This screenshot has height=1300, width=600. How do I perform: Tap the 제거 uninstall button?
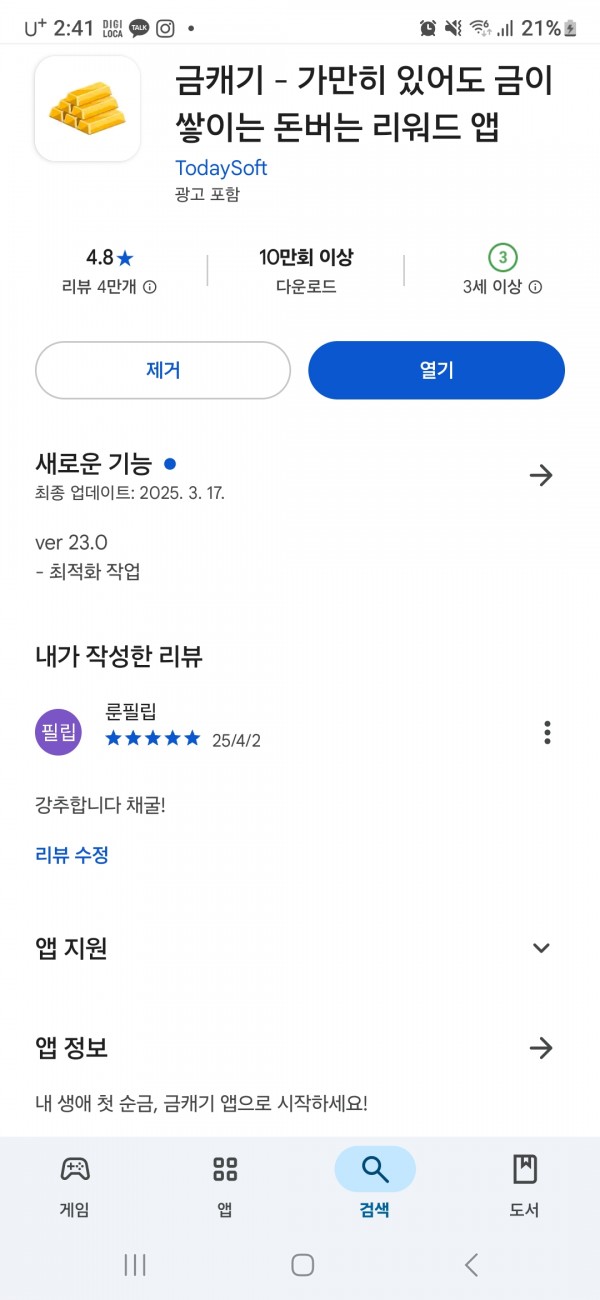pos(163,370)
